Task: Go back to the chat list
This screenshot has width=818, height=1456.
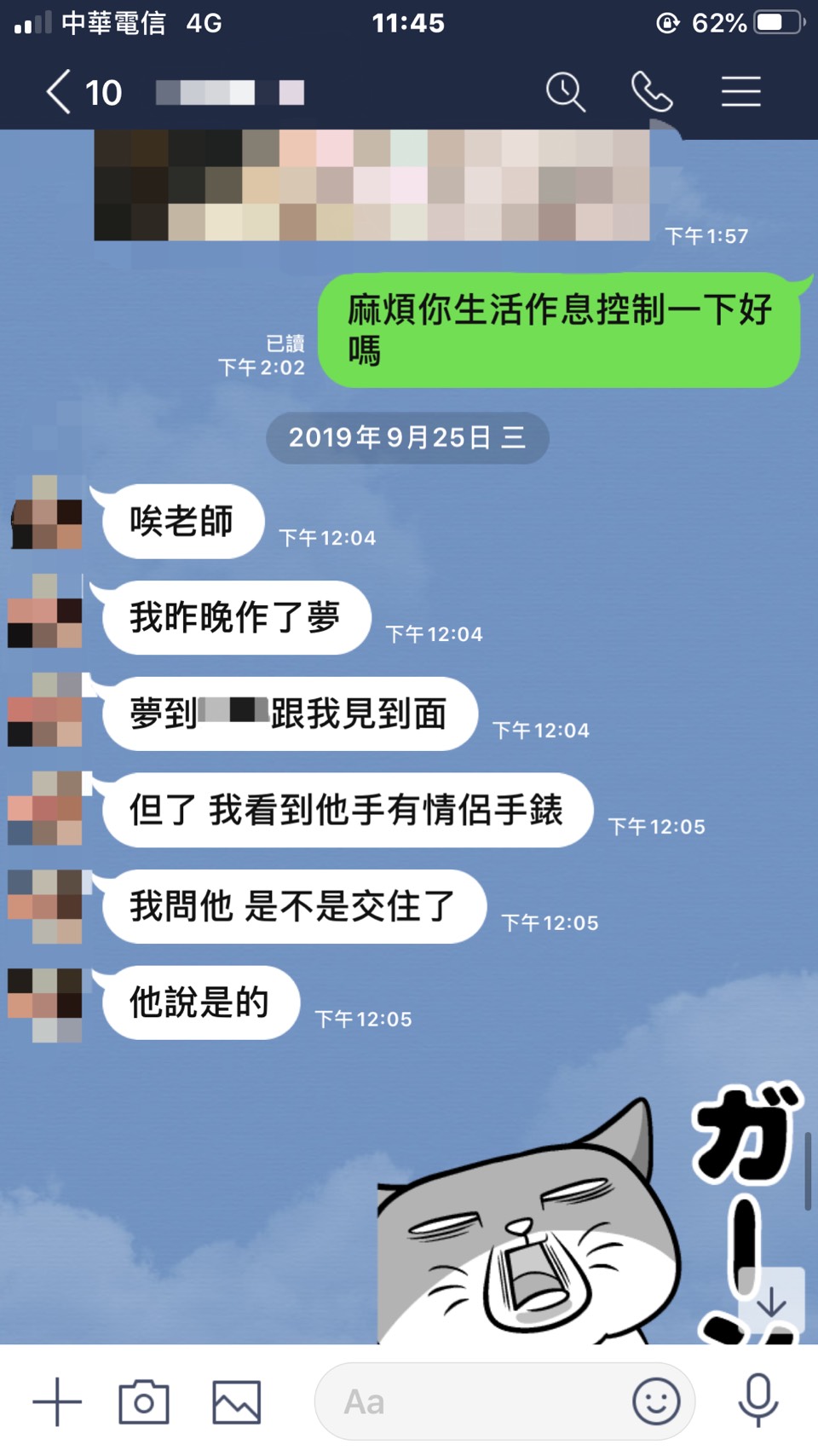Action: point(60,92)
